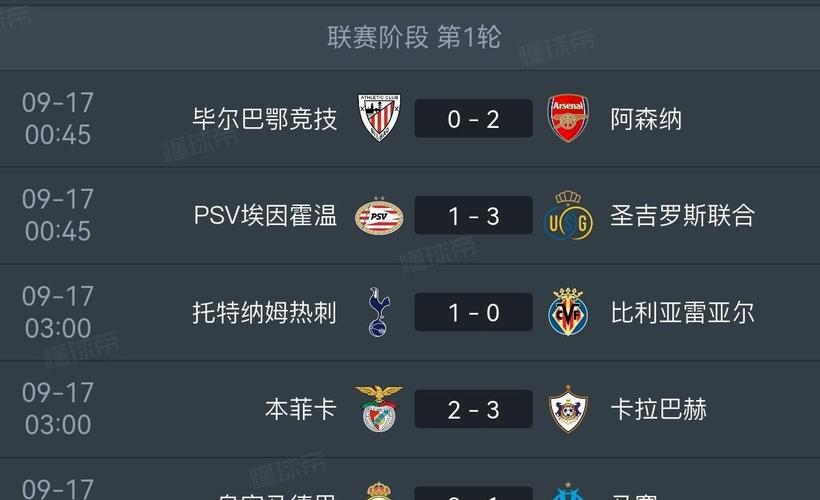Open the PSV埃因霍温 vs 圣吉罗斯联合 match

tap(473, 216)
